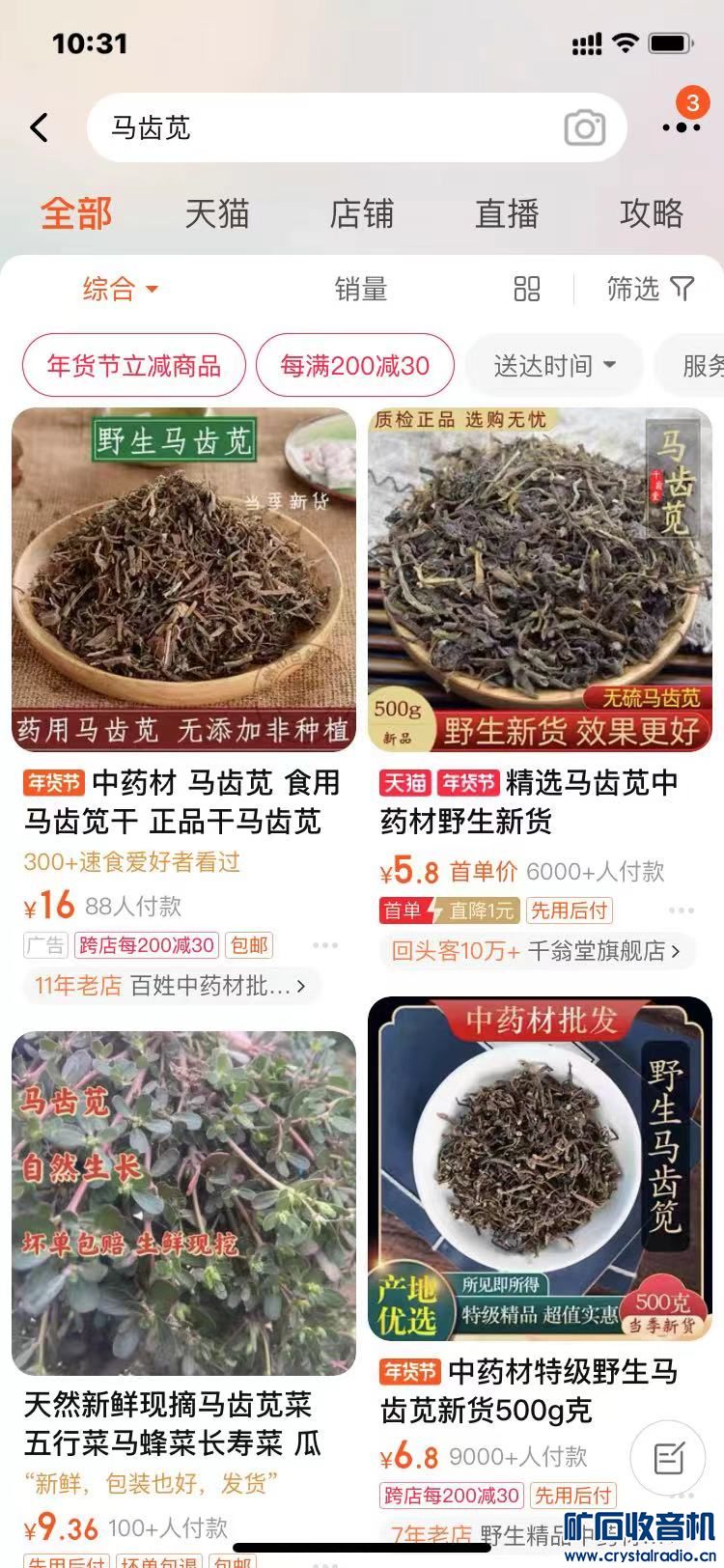Image resolution: width=724 pixels, height=1568 pixels.
Task: Expand the 送达时间 dropdown
Action: pyautogui.click(x=554, y=366)
